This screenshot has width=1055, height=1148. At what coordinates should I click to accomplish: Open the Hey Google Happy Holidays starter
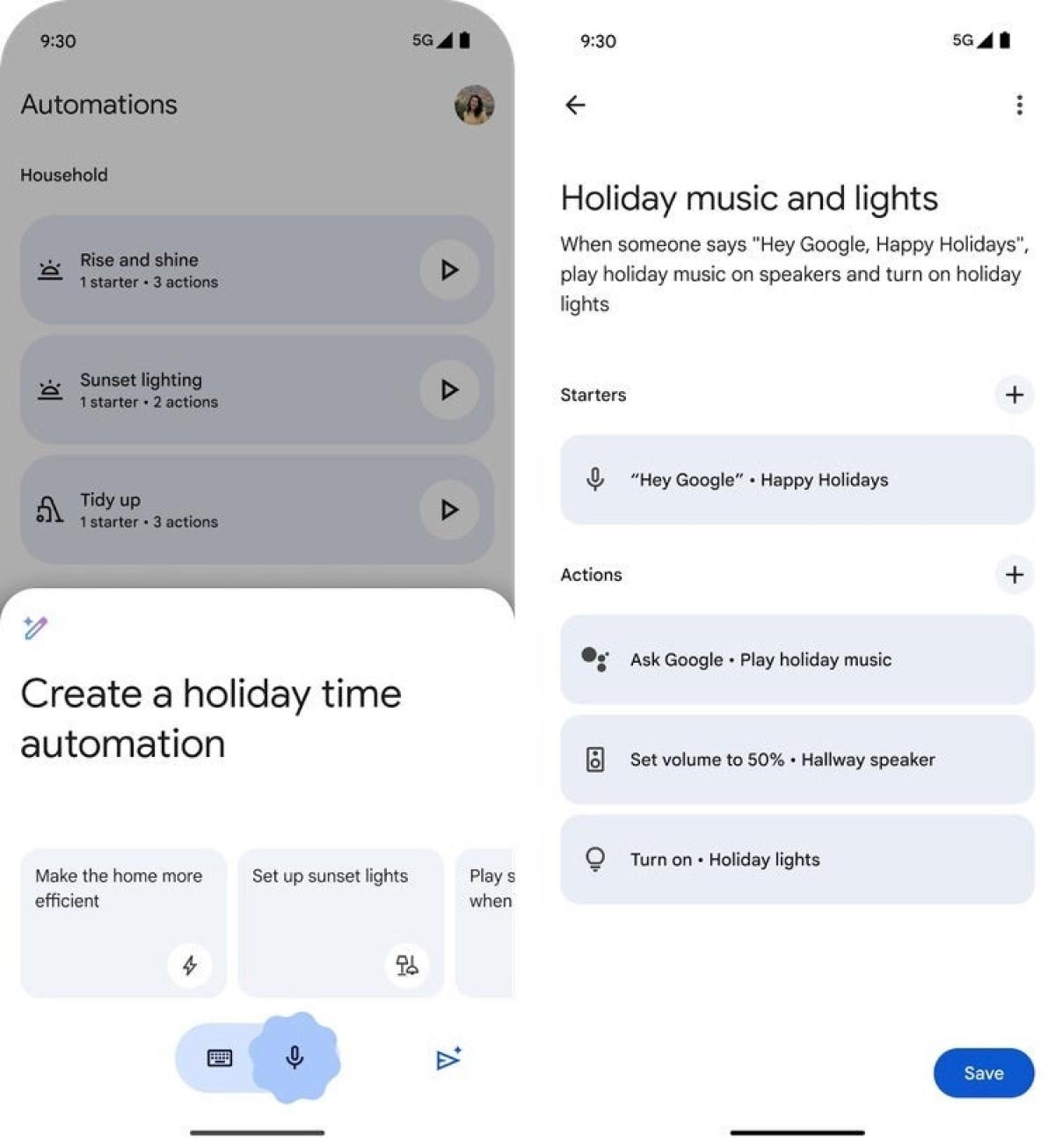pyautogui.click(x=797, y=480)
